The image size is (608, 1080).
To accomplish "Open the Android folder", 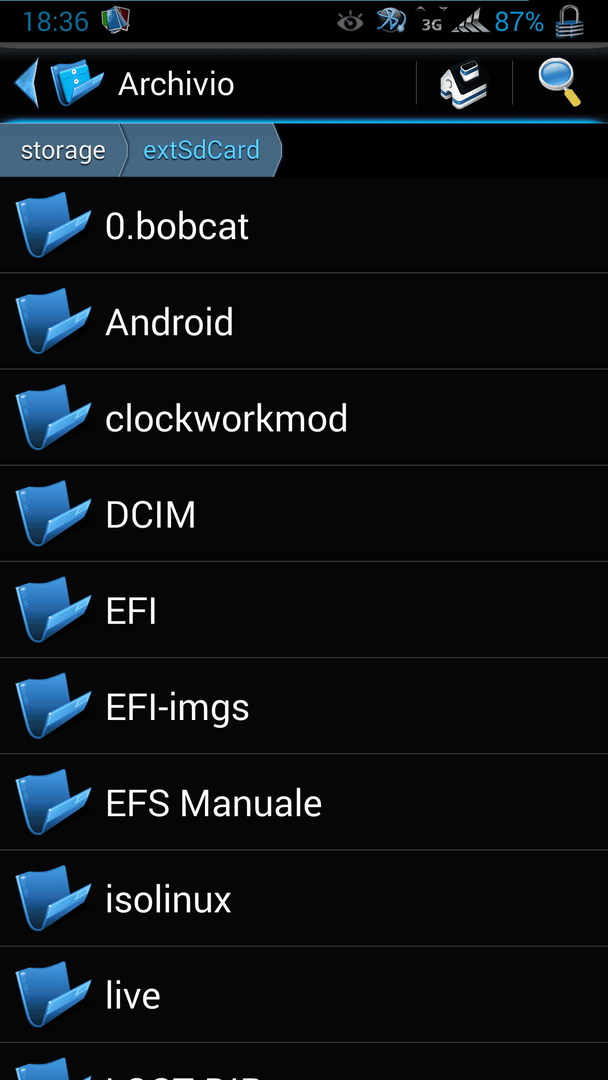I will [304, 322].
